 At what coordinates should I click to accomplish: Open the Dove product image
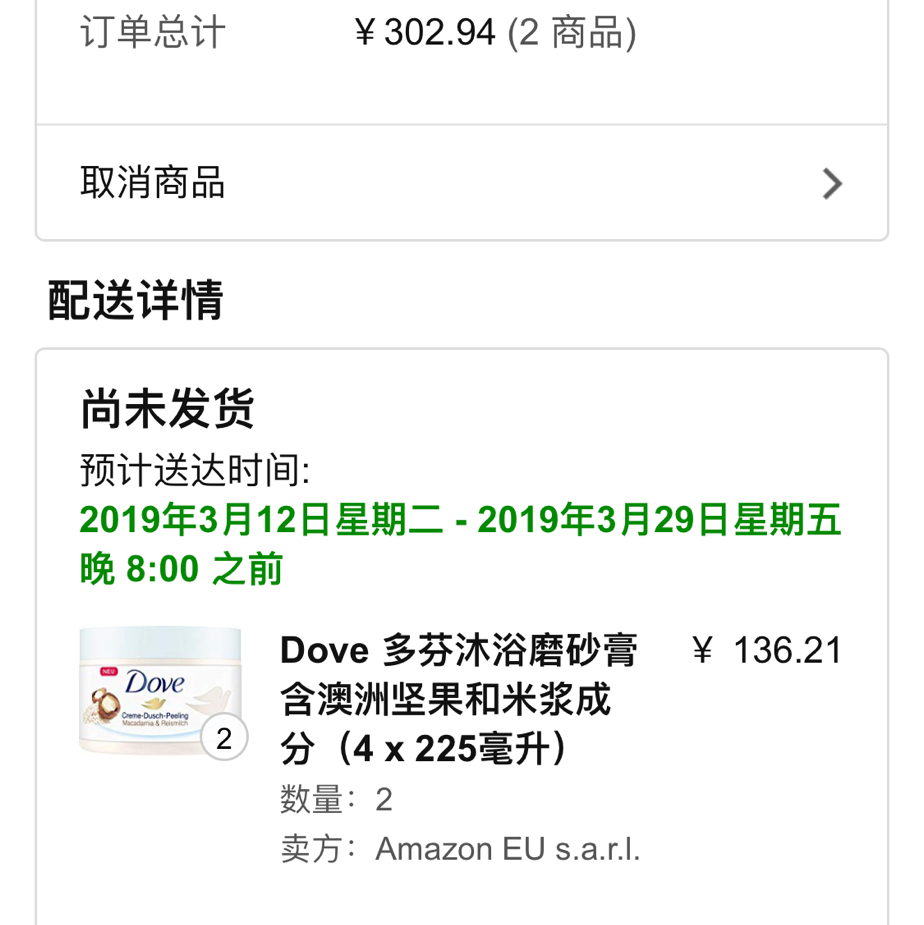(161, 692)
